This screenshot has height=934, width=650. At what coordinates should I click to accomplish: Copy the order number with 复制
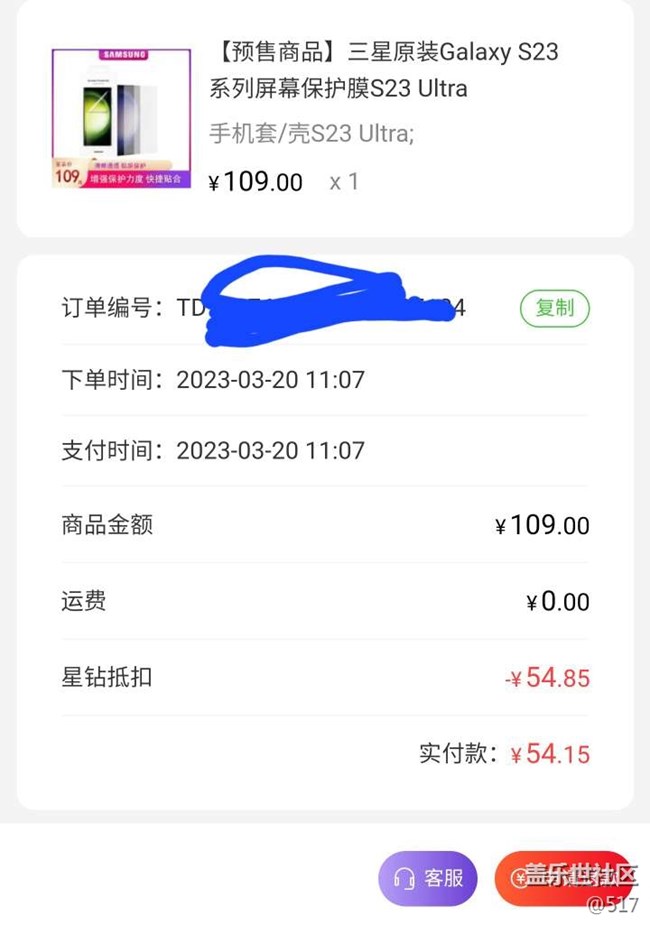pyautogui.click(x=555, y=308)
